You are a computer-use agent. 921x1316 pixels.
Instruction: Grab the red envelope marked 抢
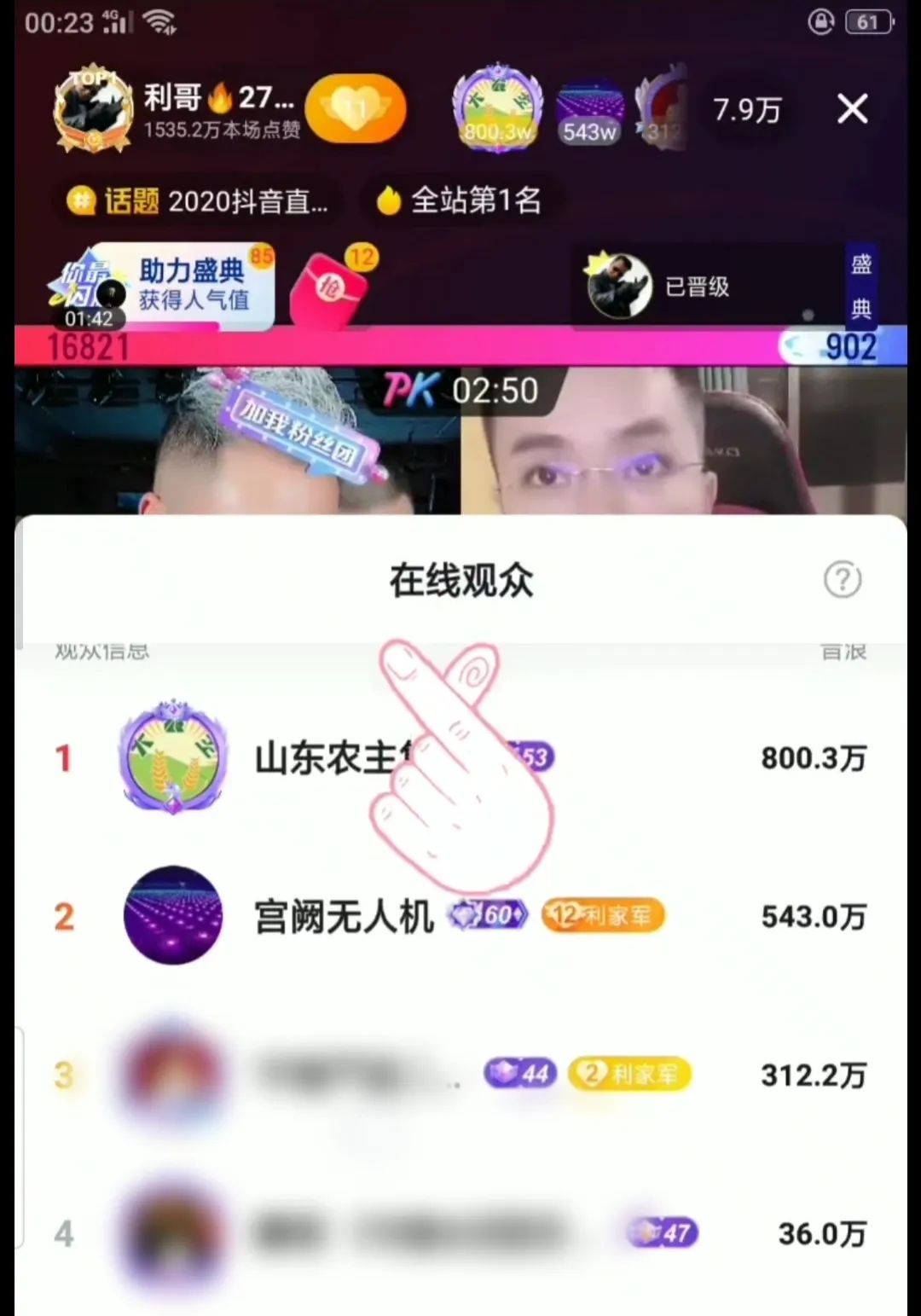328,287
